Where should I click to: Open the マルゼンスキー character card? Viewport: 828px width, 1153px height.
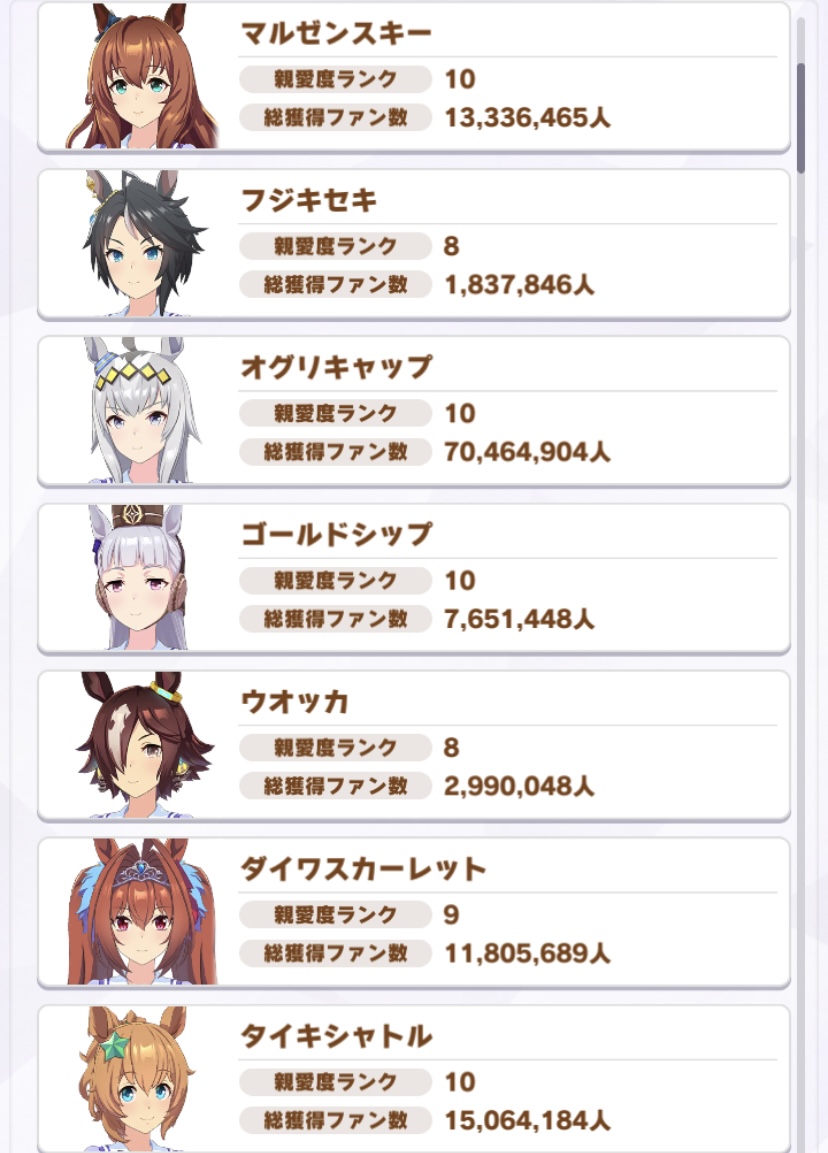click(413, 78)
